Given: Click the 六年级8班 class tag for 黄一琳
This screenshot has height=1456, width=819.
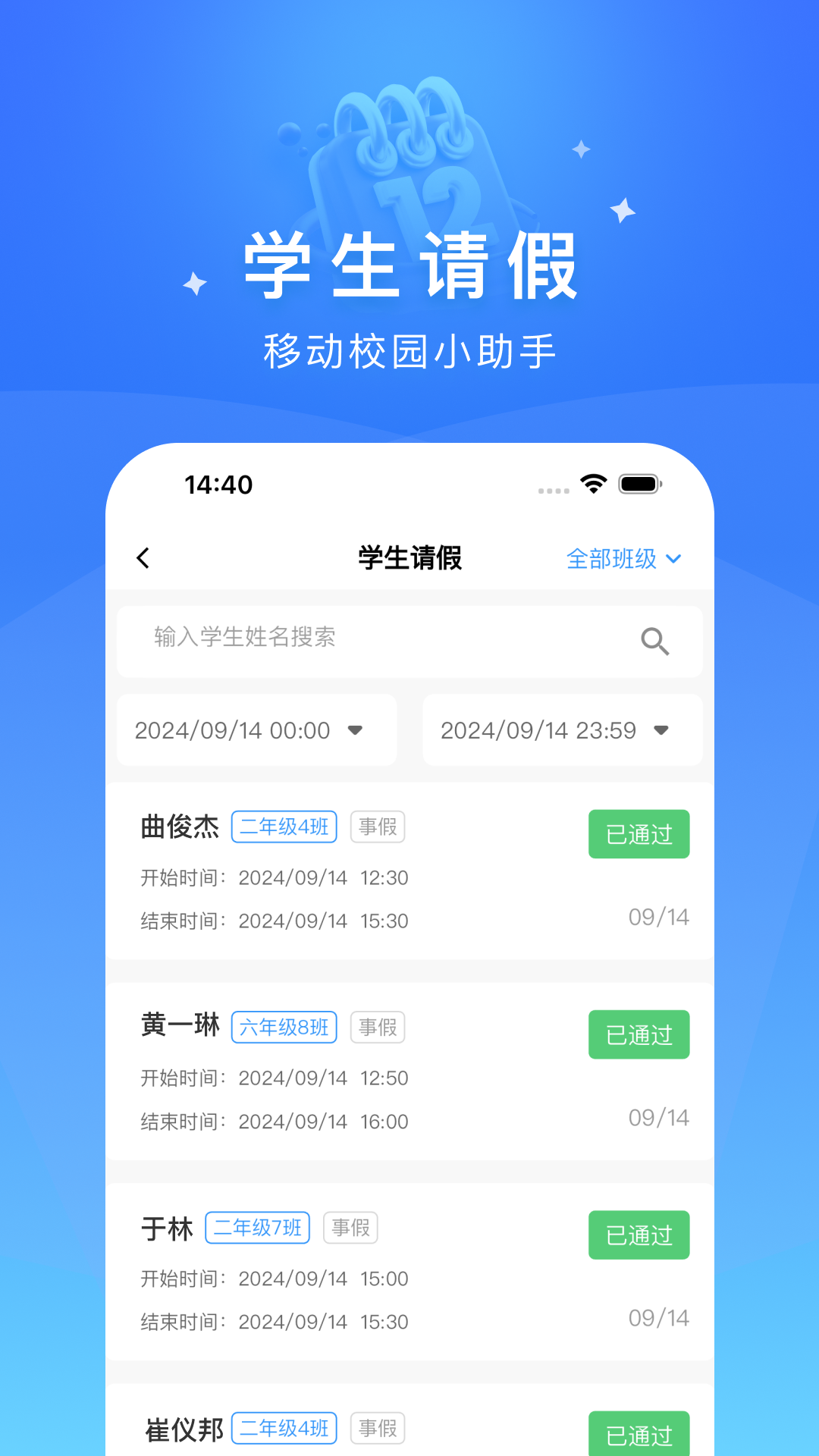Looking at the screenshot, I should click(x=284, y=1028).
